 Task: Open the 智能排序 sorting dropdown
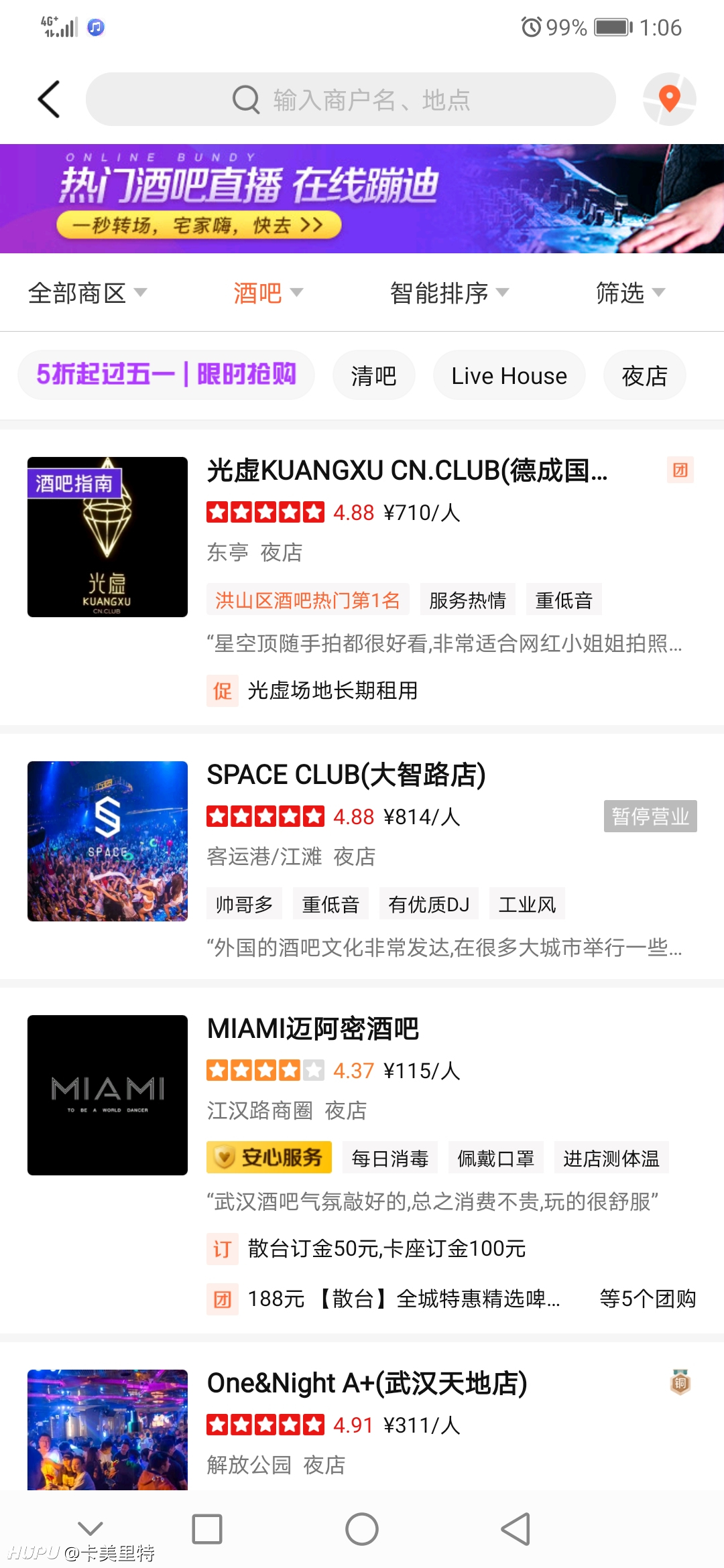449,293
